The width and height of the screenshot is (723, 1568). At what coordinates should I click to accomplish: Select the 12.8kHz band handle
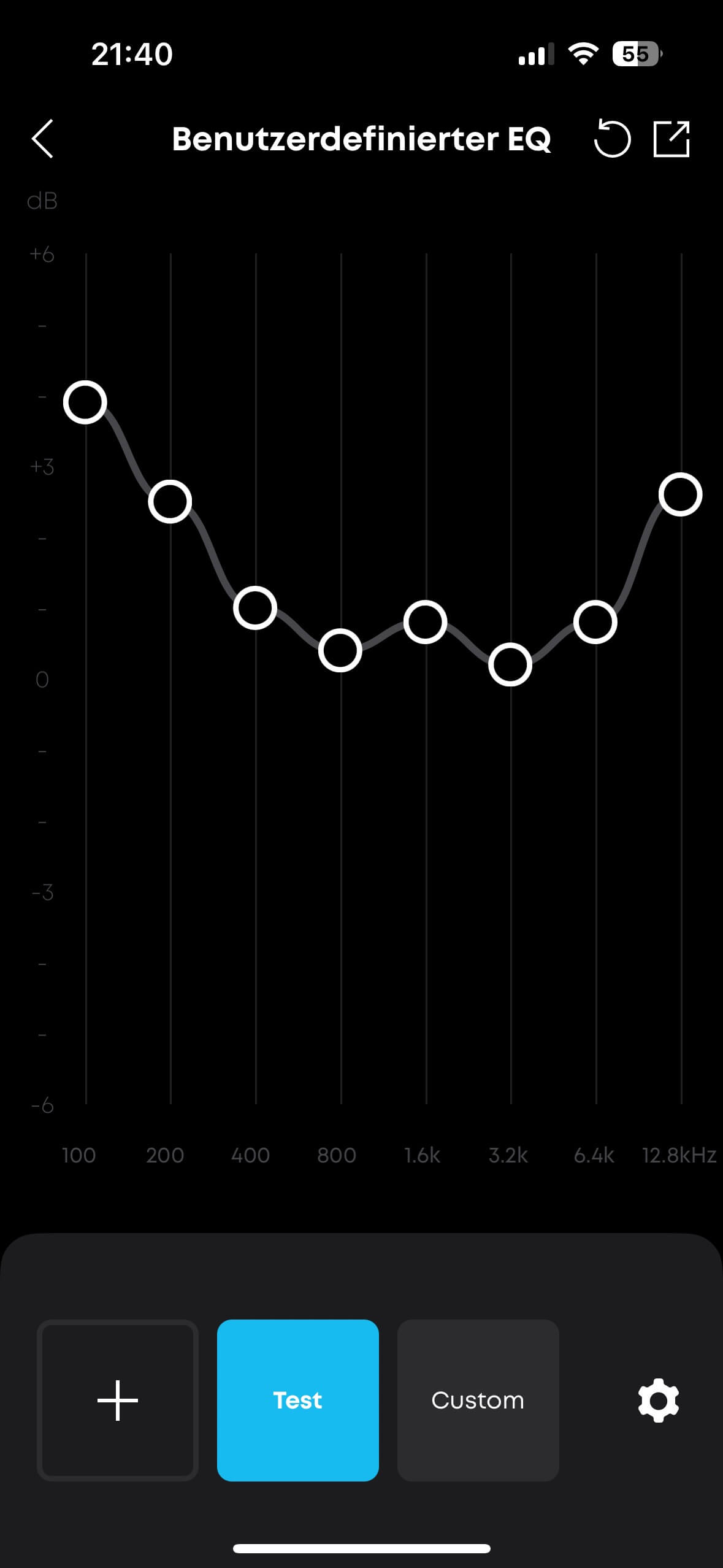tap(680, 494)
